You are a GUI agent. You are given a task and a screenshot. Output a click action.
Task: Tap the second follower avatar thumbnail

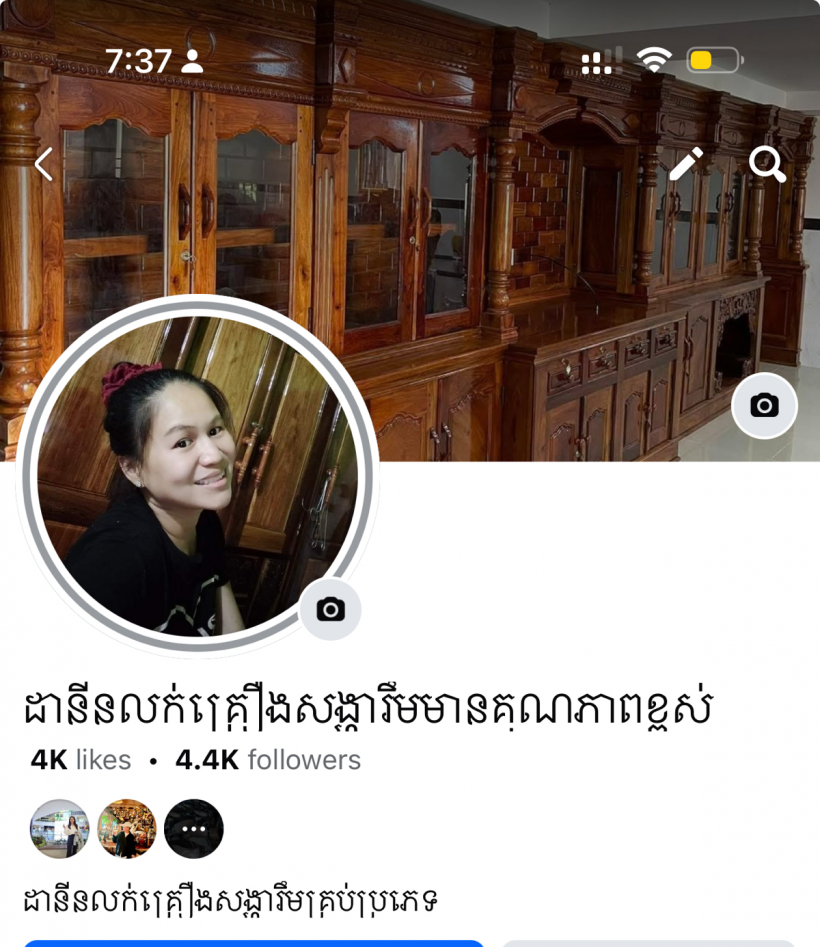pyautogui.click(x=128, y=828)
